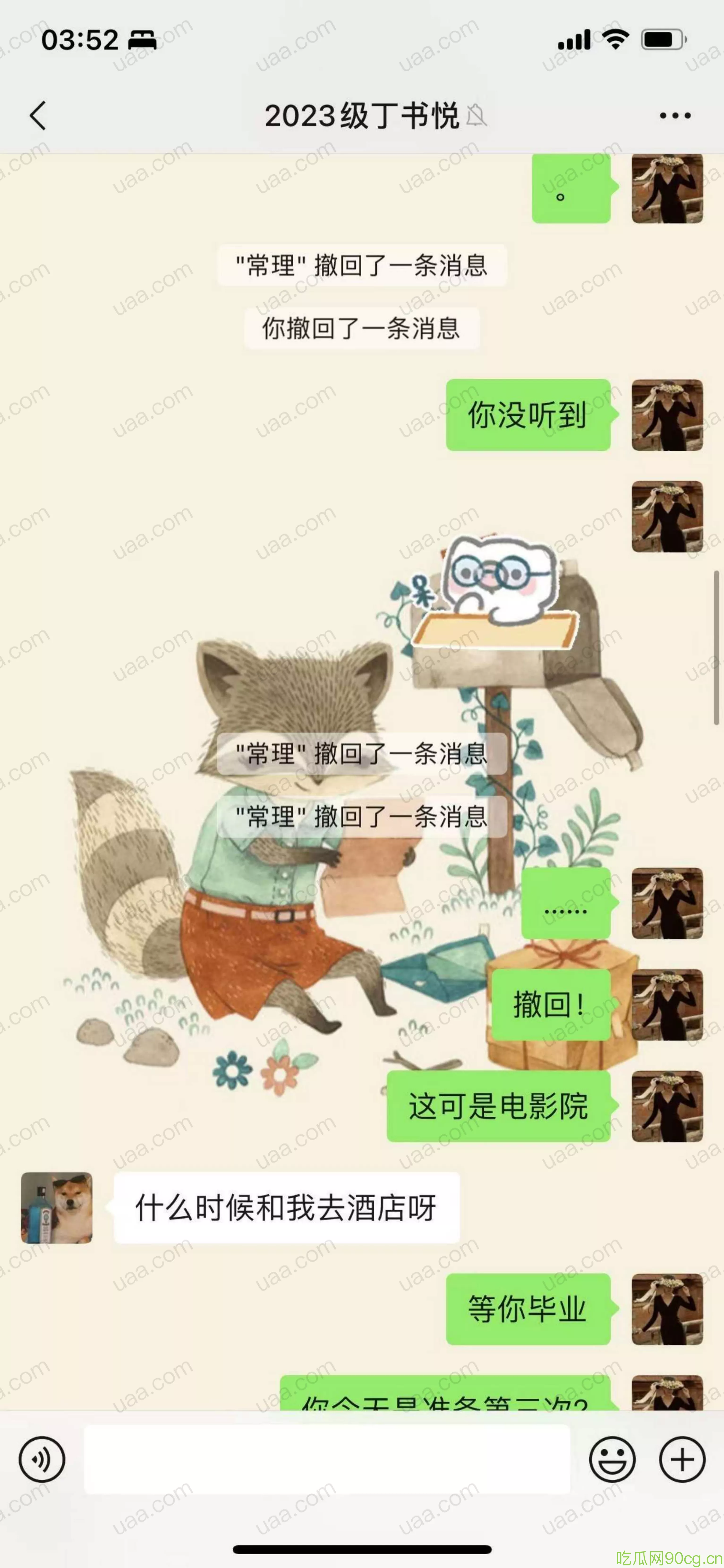Open chat info via the three-dot menu

point(675,116)
